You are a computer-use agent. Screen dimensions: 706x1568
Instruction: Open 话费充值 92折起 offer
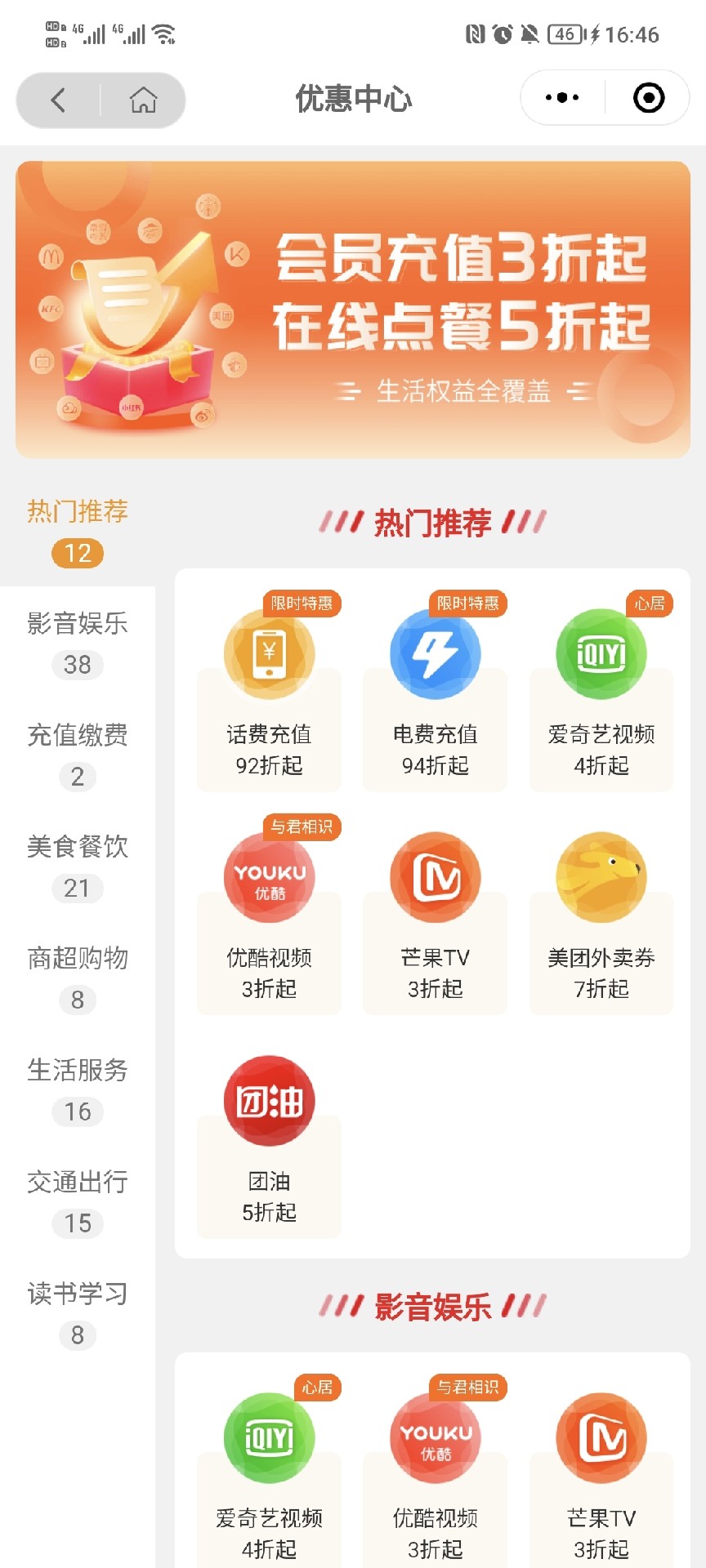[269, 694]
